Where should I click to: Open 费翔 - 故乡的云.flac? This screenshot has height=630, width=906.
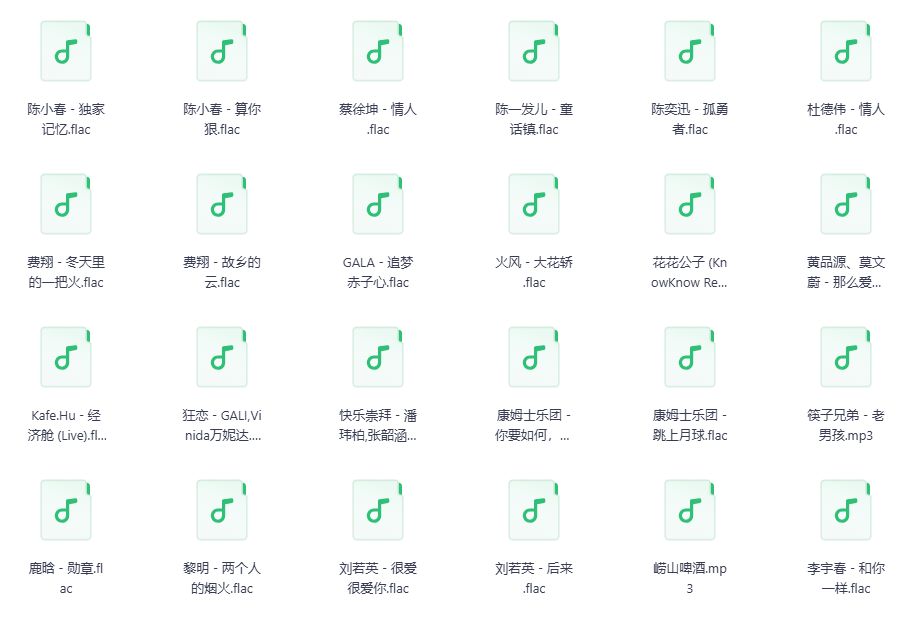(x=222, y=204)
